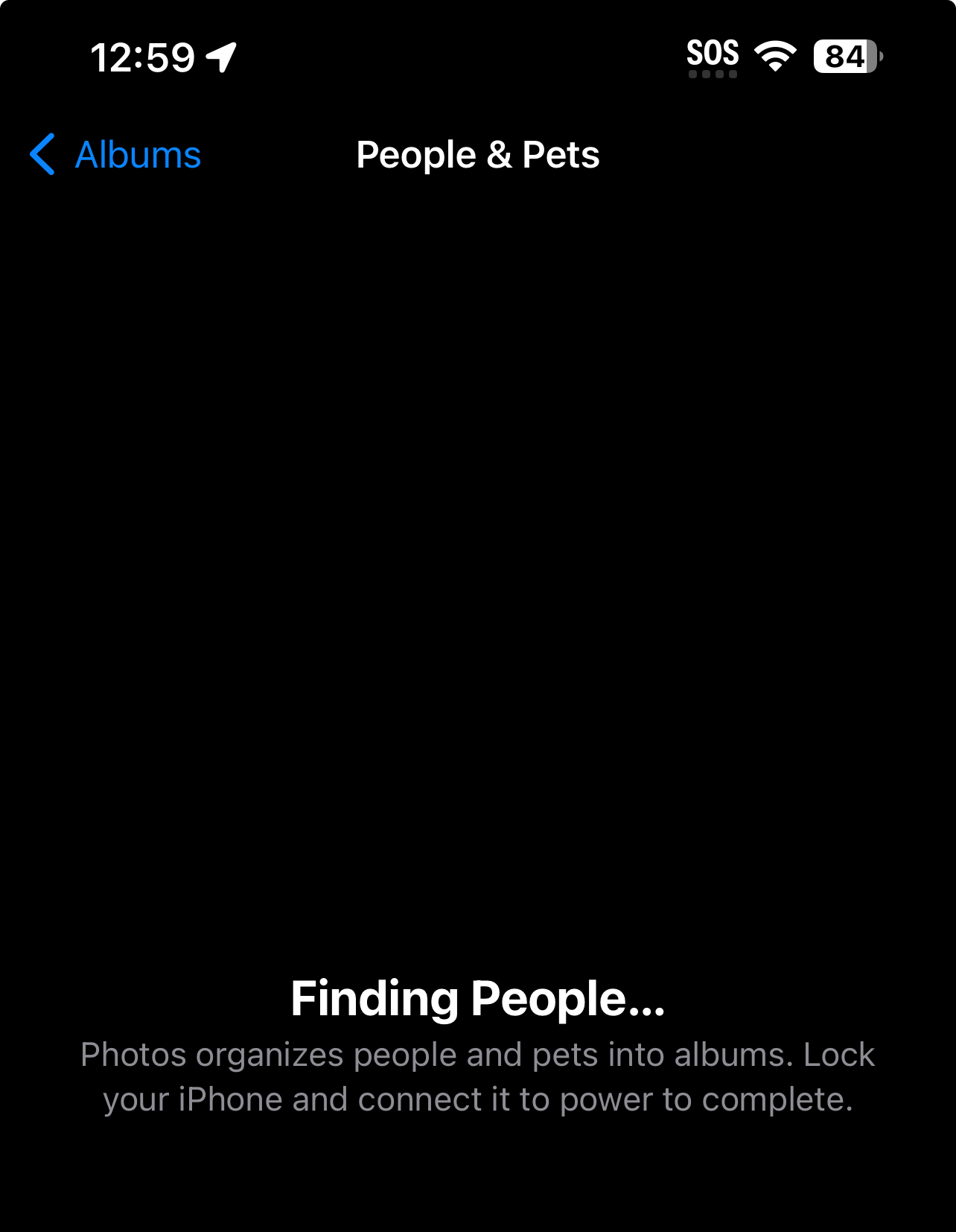
Task: Go back to Albums
Action: tap(115, 155)
